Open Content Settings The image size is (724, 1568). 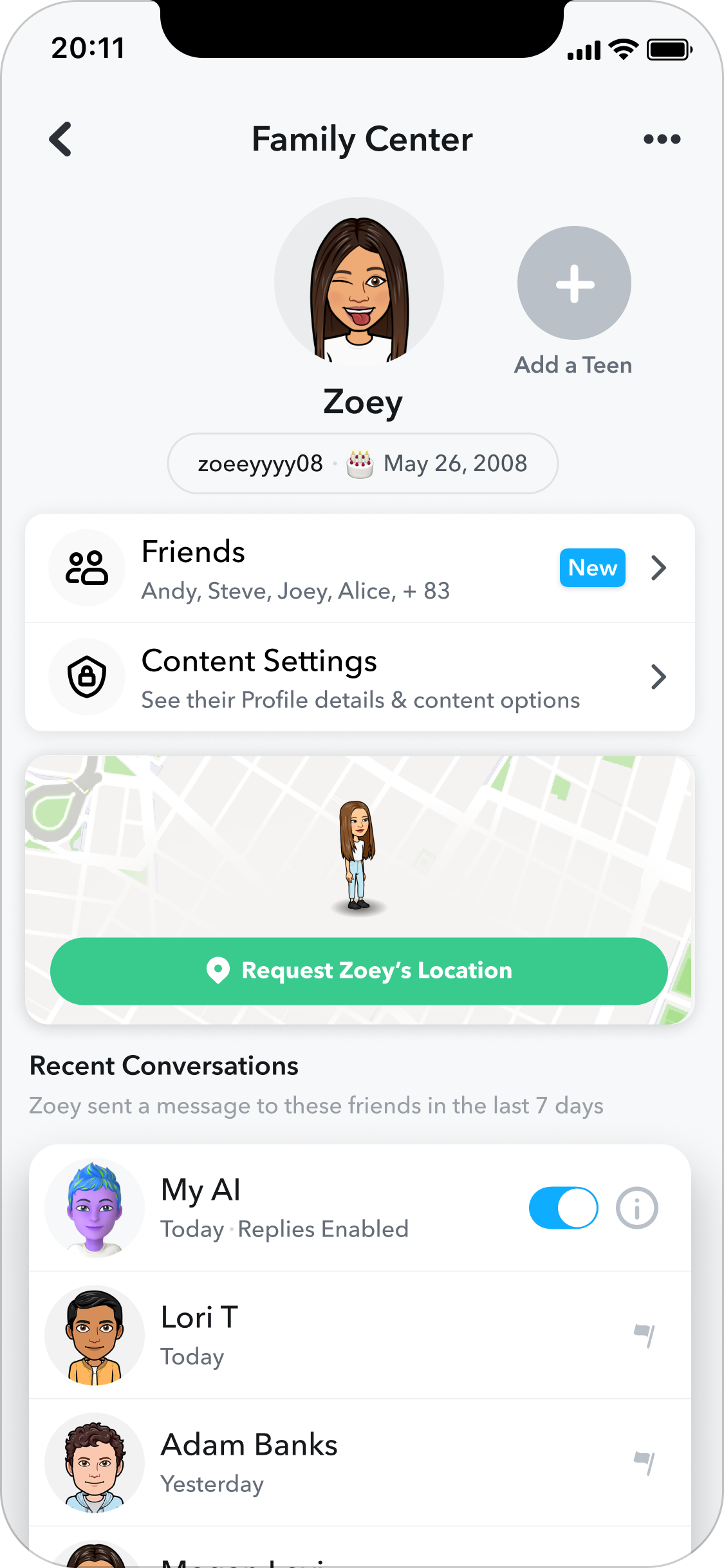point(359,677)
